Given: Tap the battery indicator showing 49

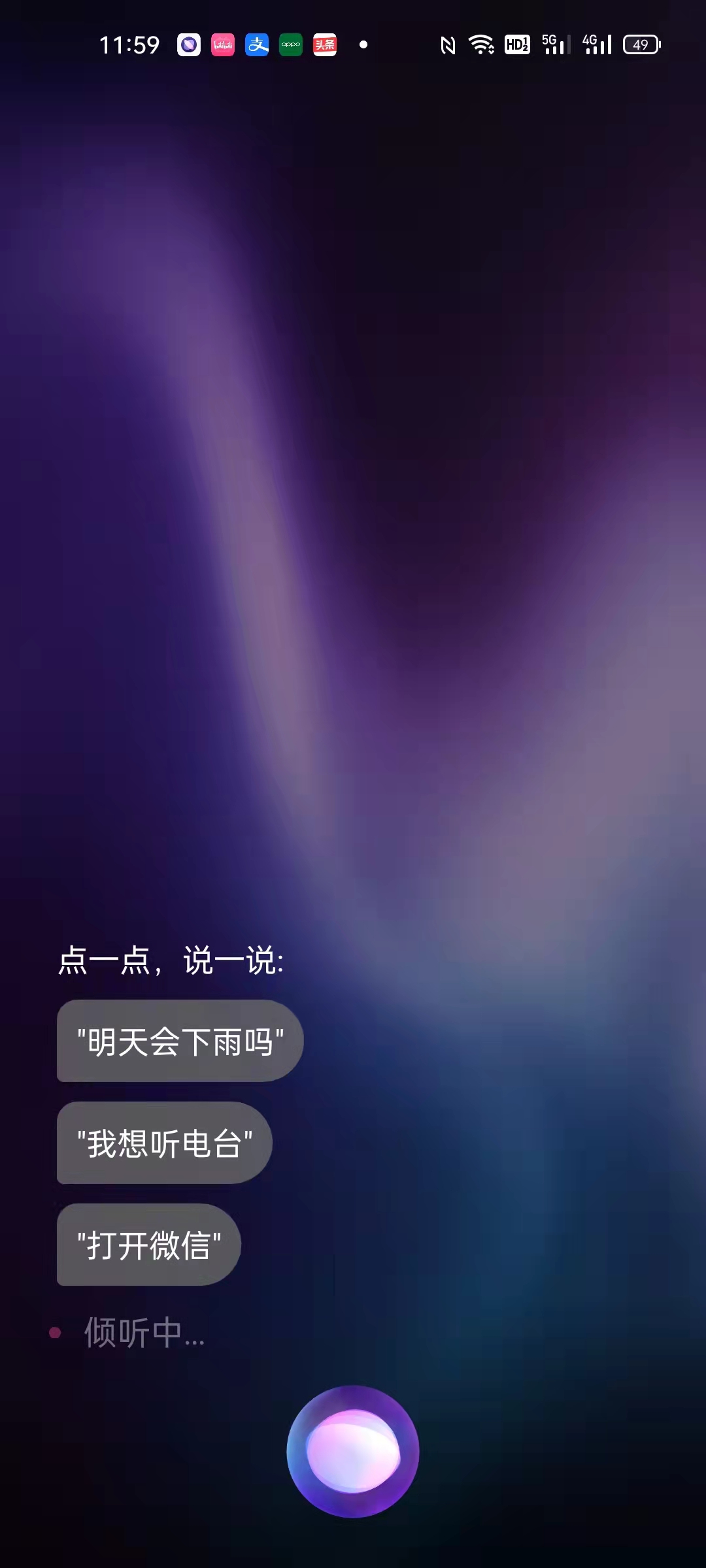Looking at the screenshot, I should click(x=641, y=44).
